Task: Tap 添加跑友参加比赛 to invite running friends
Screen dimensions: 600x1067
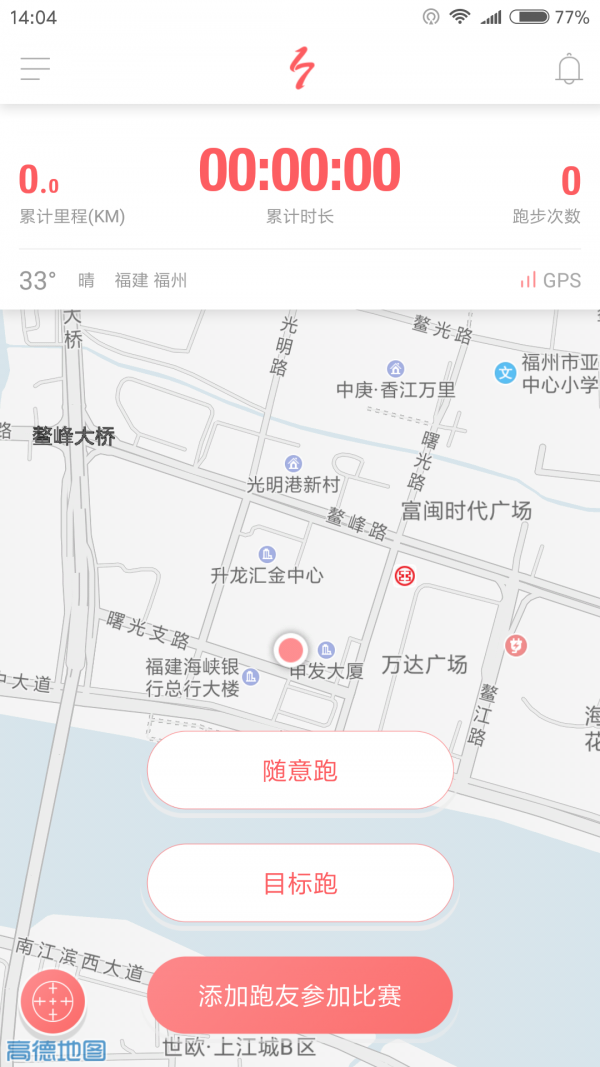Action: pos(300,996)
